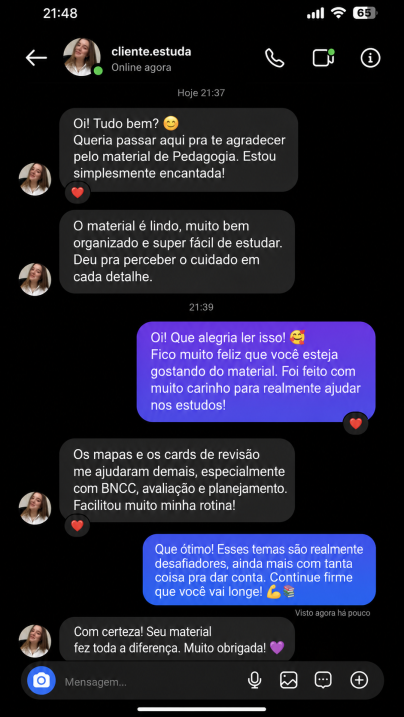Start a video call with cliente.estuda

[324, 58]
